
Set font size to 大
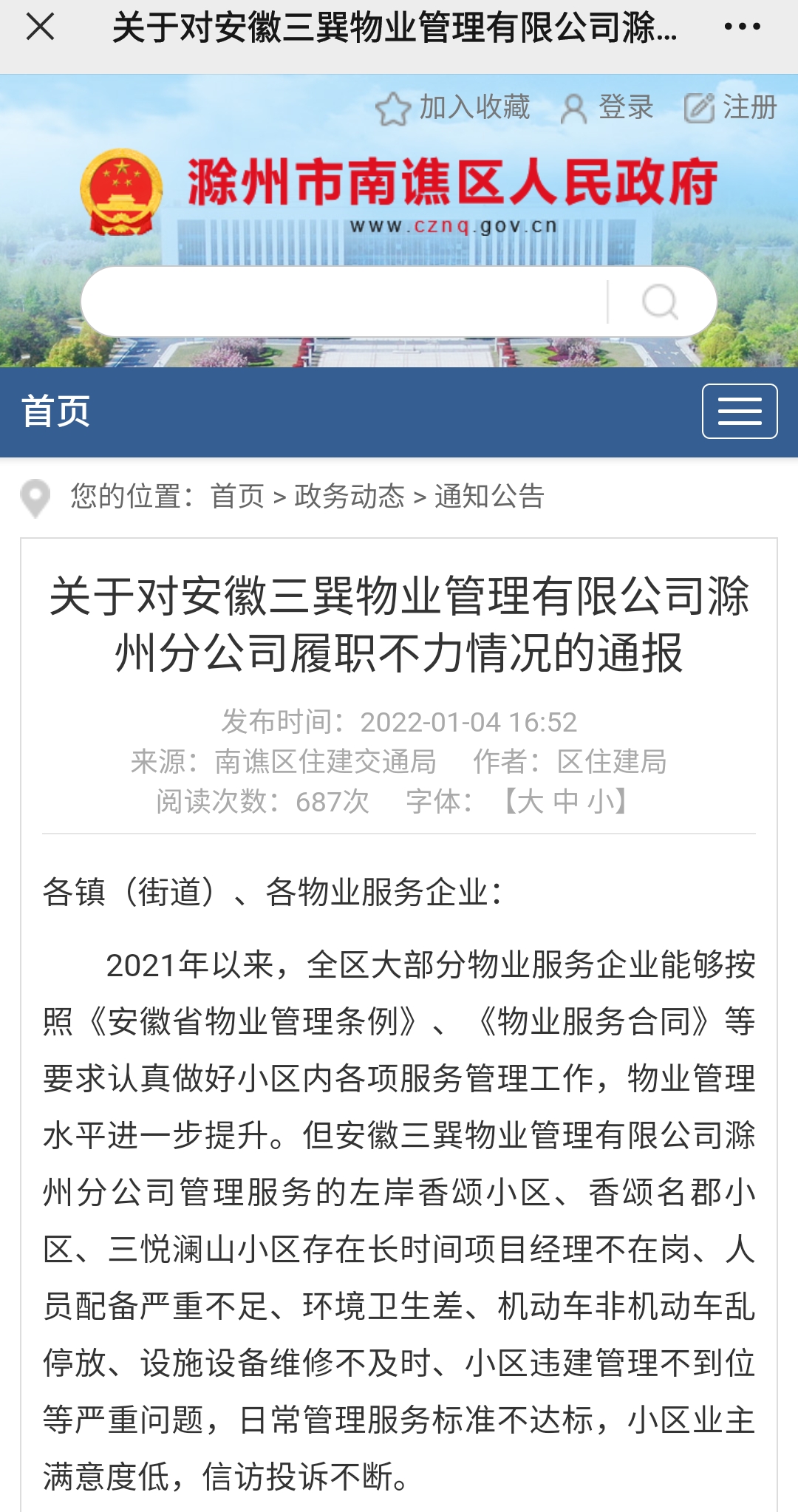point(531,801)
